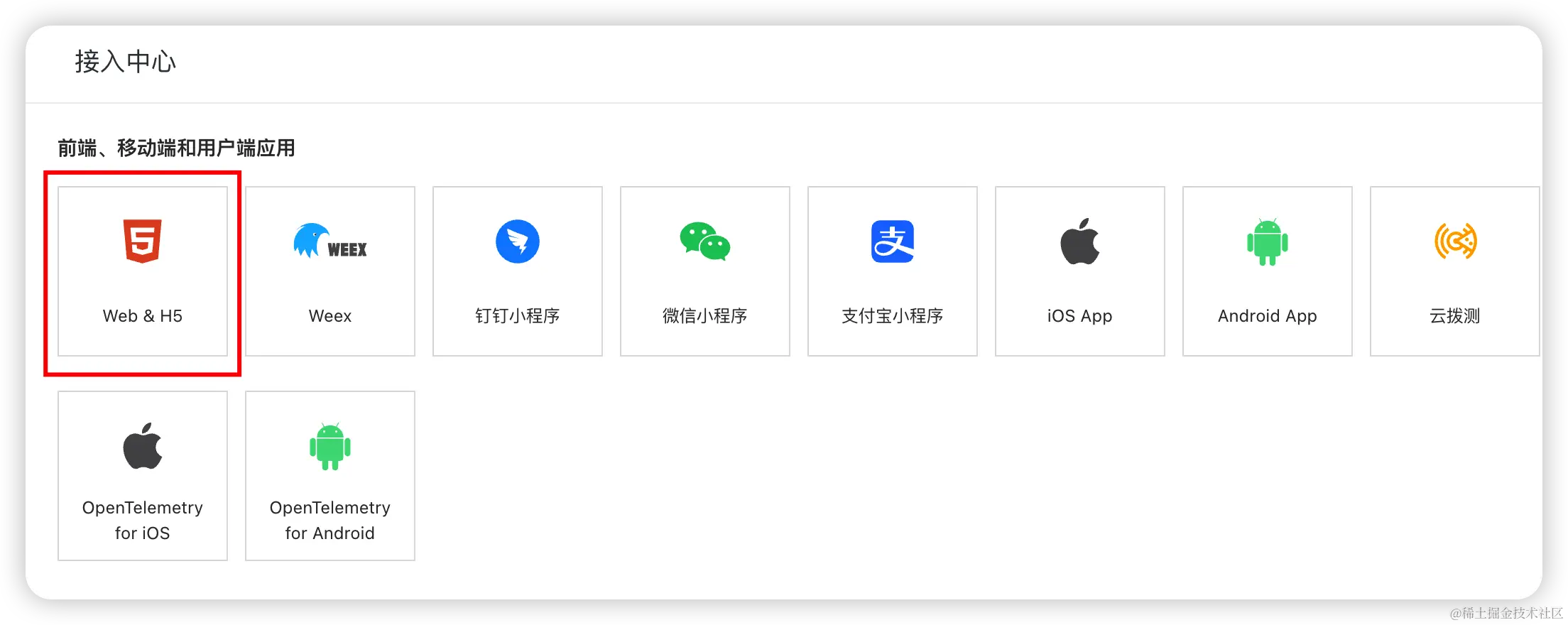Open the 微信小程序 card

[705, 271]
